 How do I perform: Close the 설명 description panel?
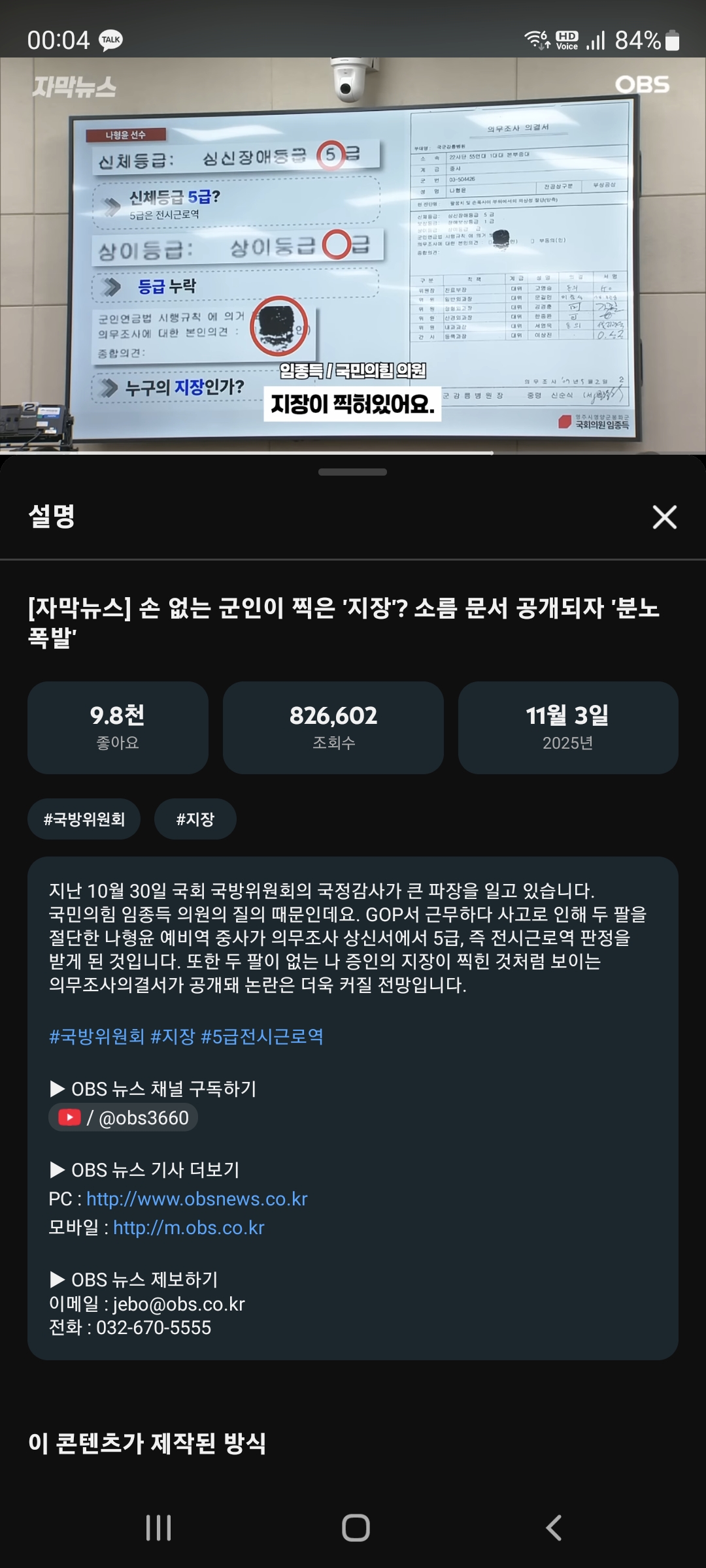pyautogui.click(x=664, y=517)
